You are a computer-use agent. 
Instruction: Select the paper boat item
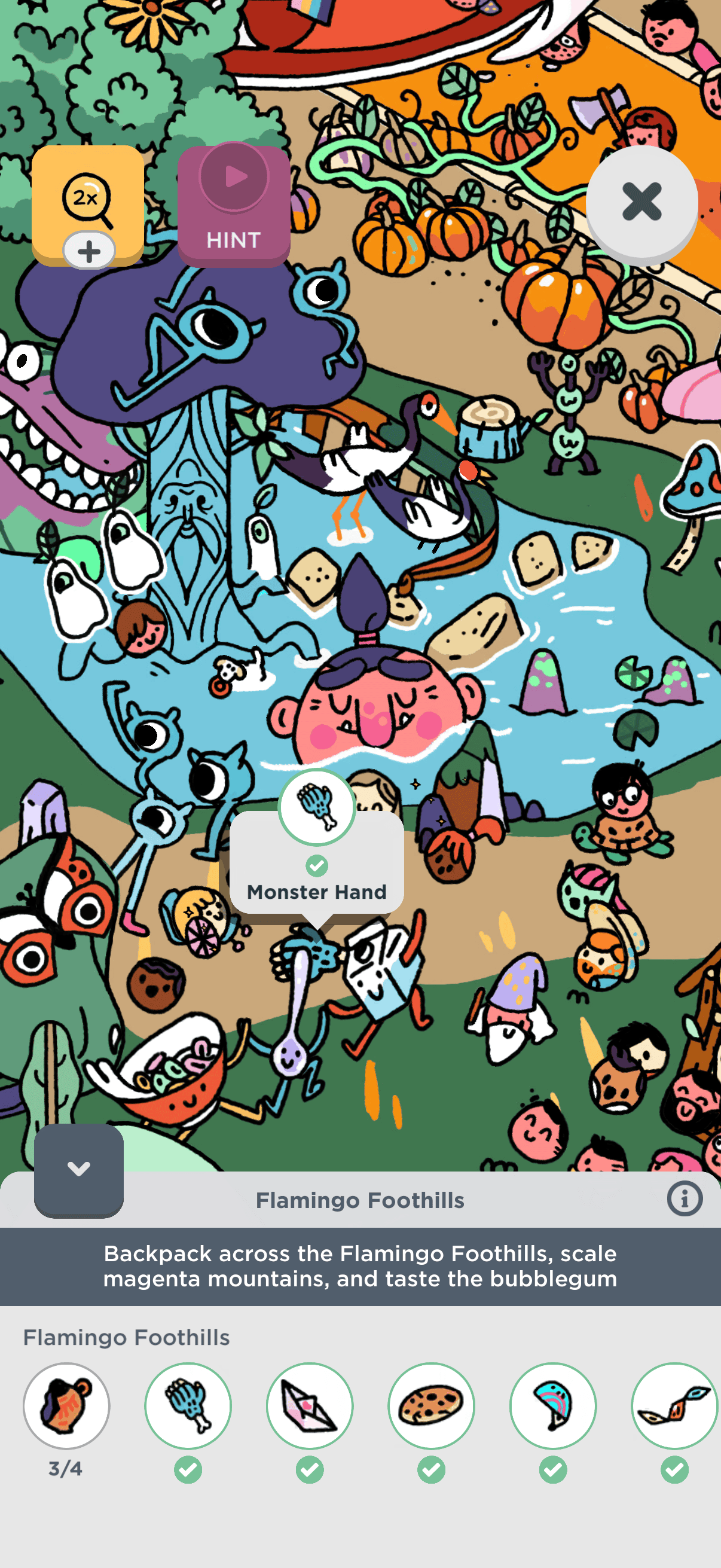coord(310,1405)
